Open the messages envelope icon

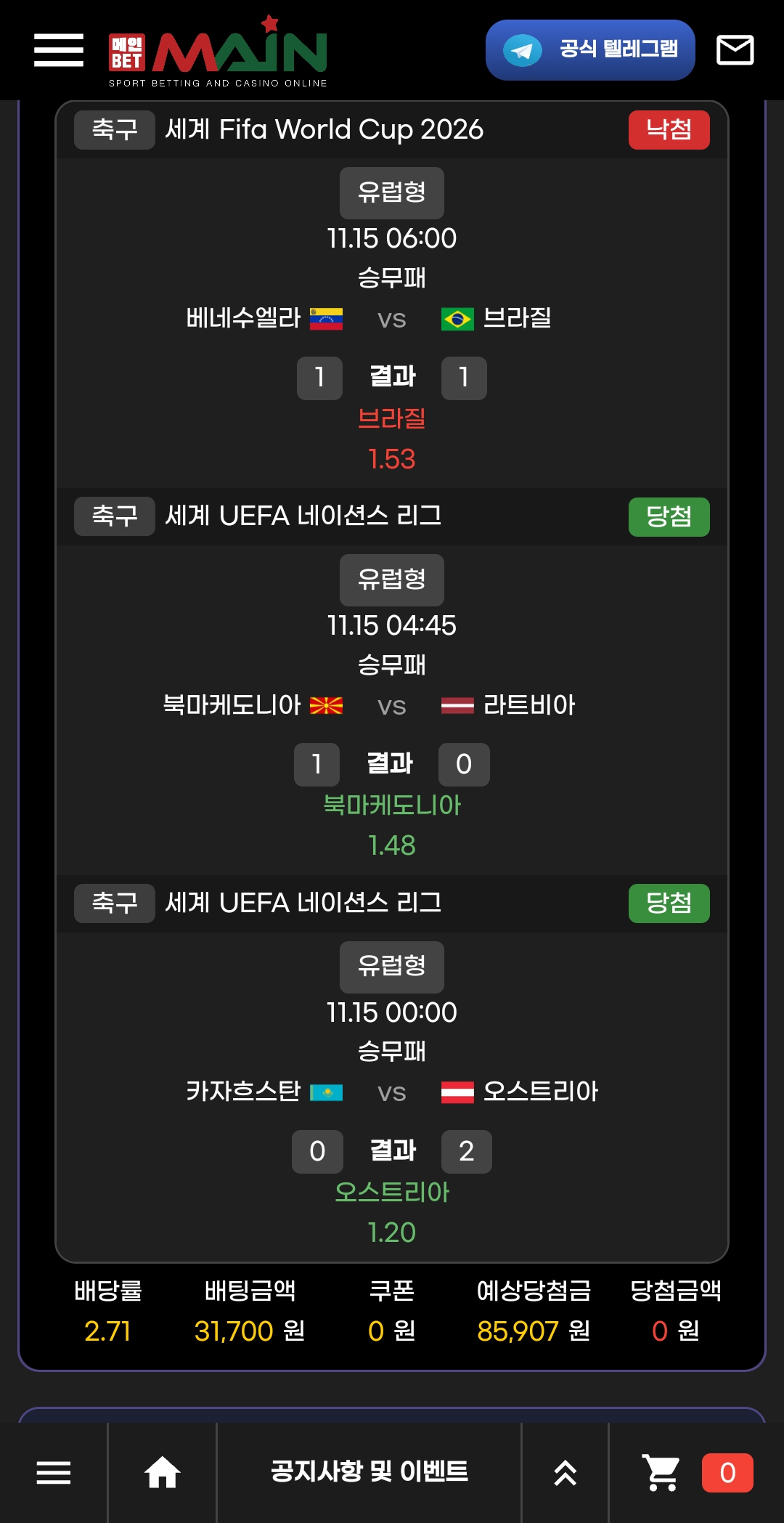[x=735, y=50]
